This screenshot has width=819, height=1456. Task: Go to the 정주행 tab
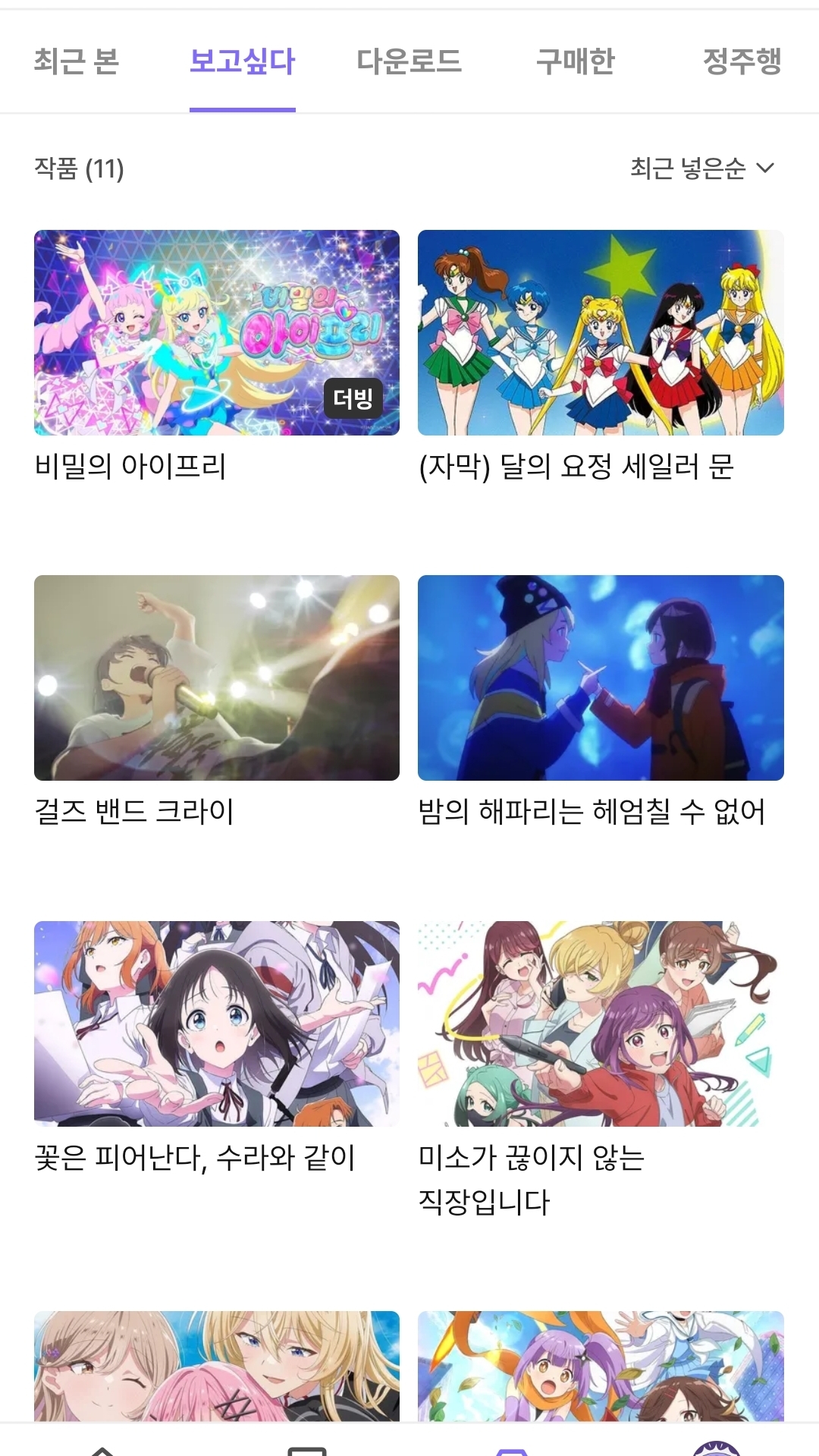742,61
